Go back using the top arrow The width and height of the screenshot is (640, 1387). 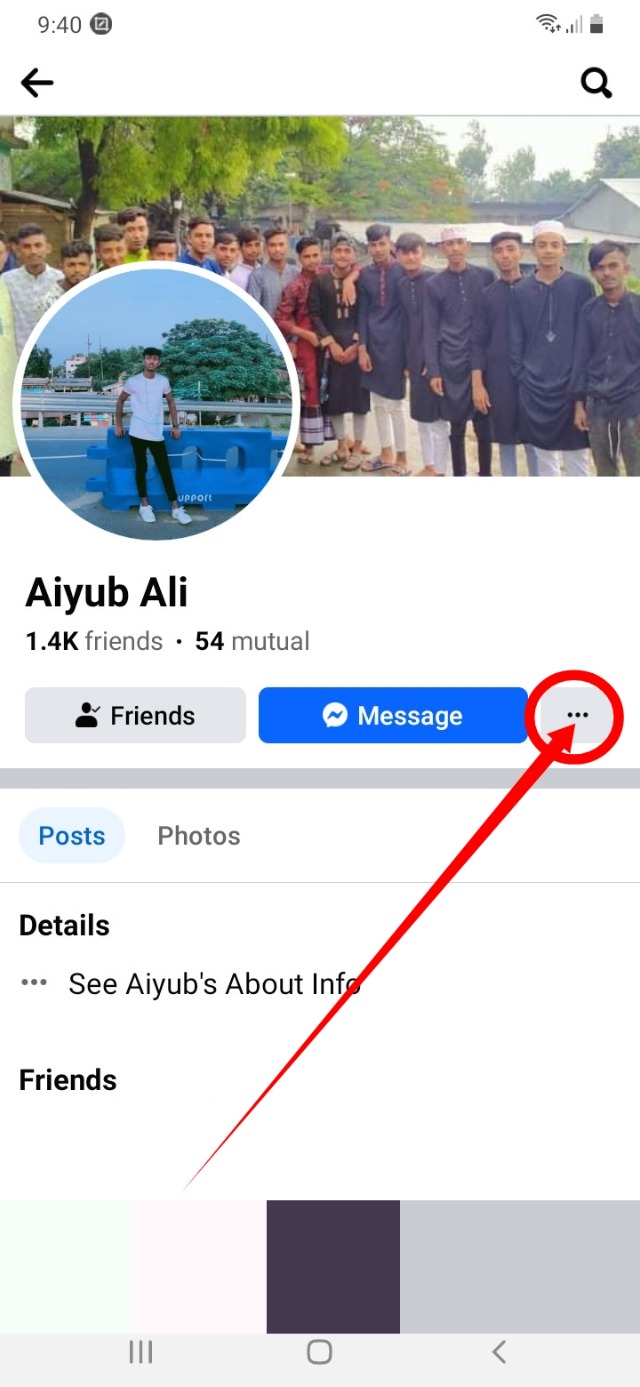(37, 83)
